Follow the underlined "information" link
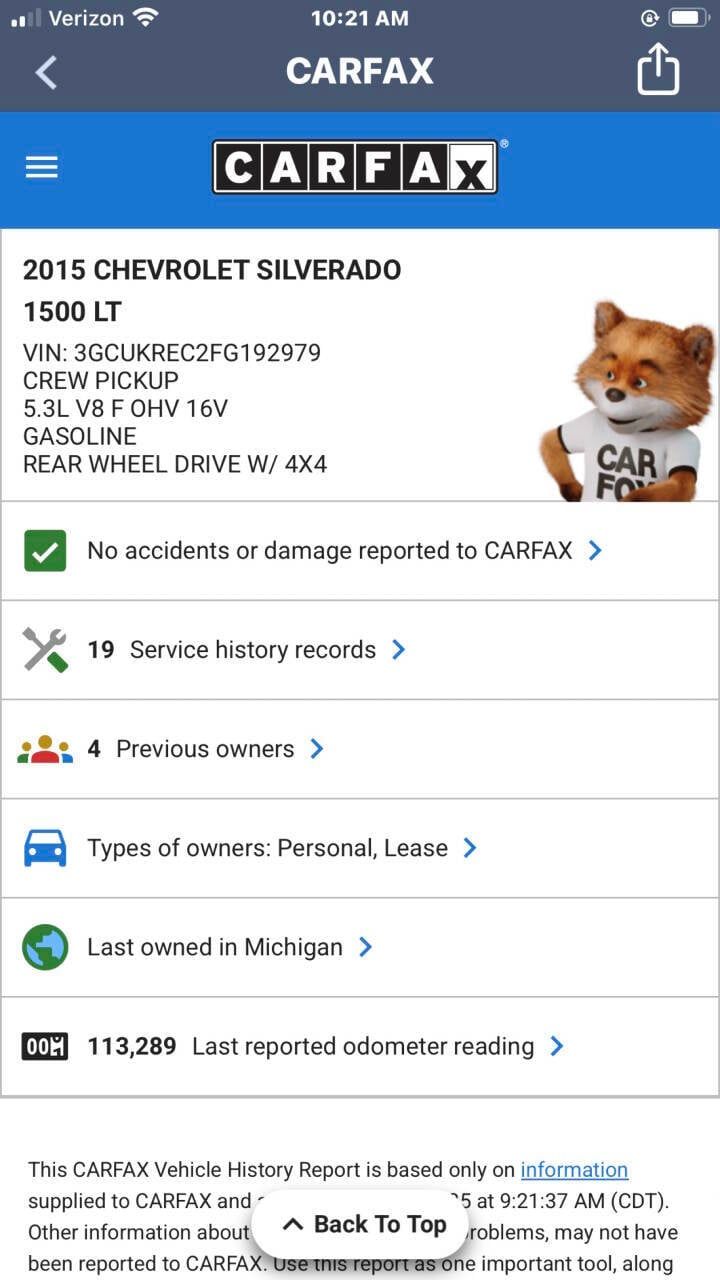The height and width of the screenshot is (1280, 720). pos(574,1170)
